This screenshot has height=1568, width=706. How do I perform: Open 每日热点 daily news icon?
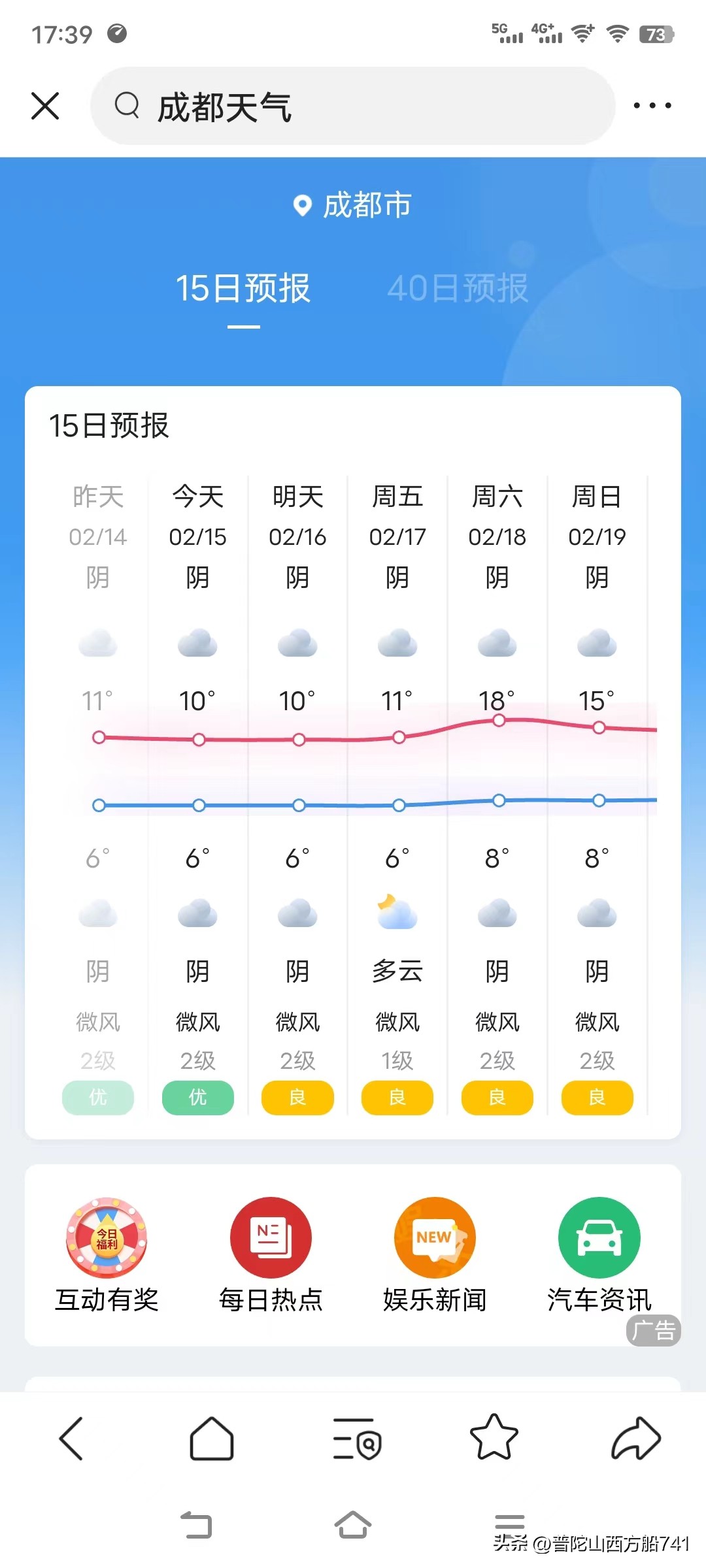pyautogui.click(x=271, y=1238)
